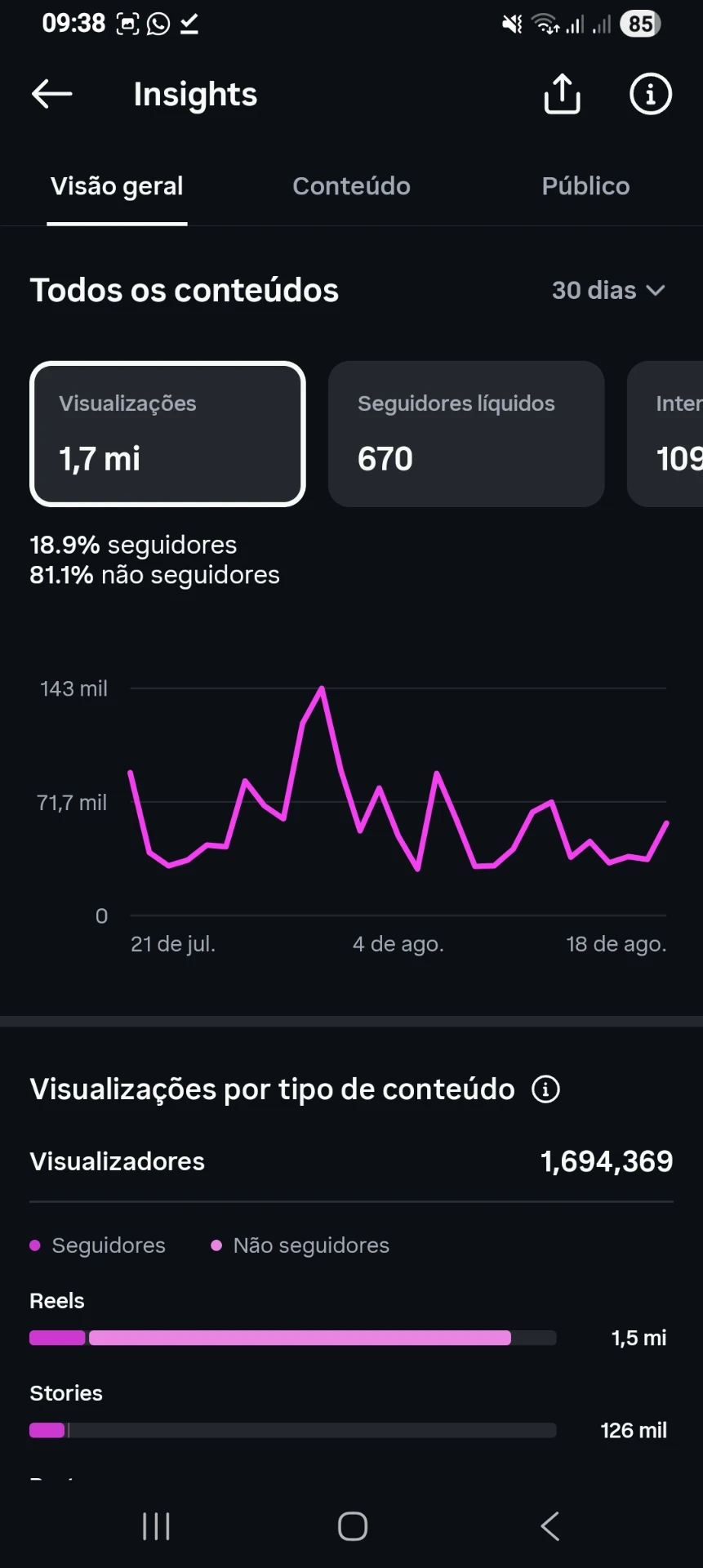
Task: Select the partially visible Inter card
Action: [665, 434]
